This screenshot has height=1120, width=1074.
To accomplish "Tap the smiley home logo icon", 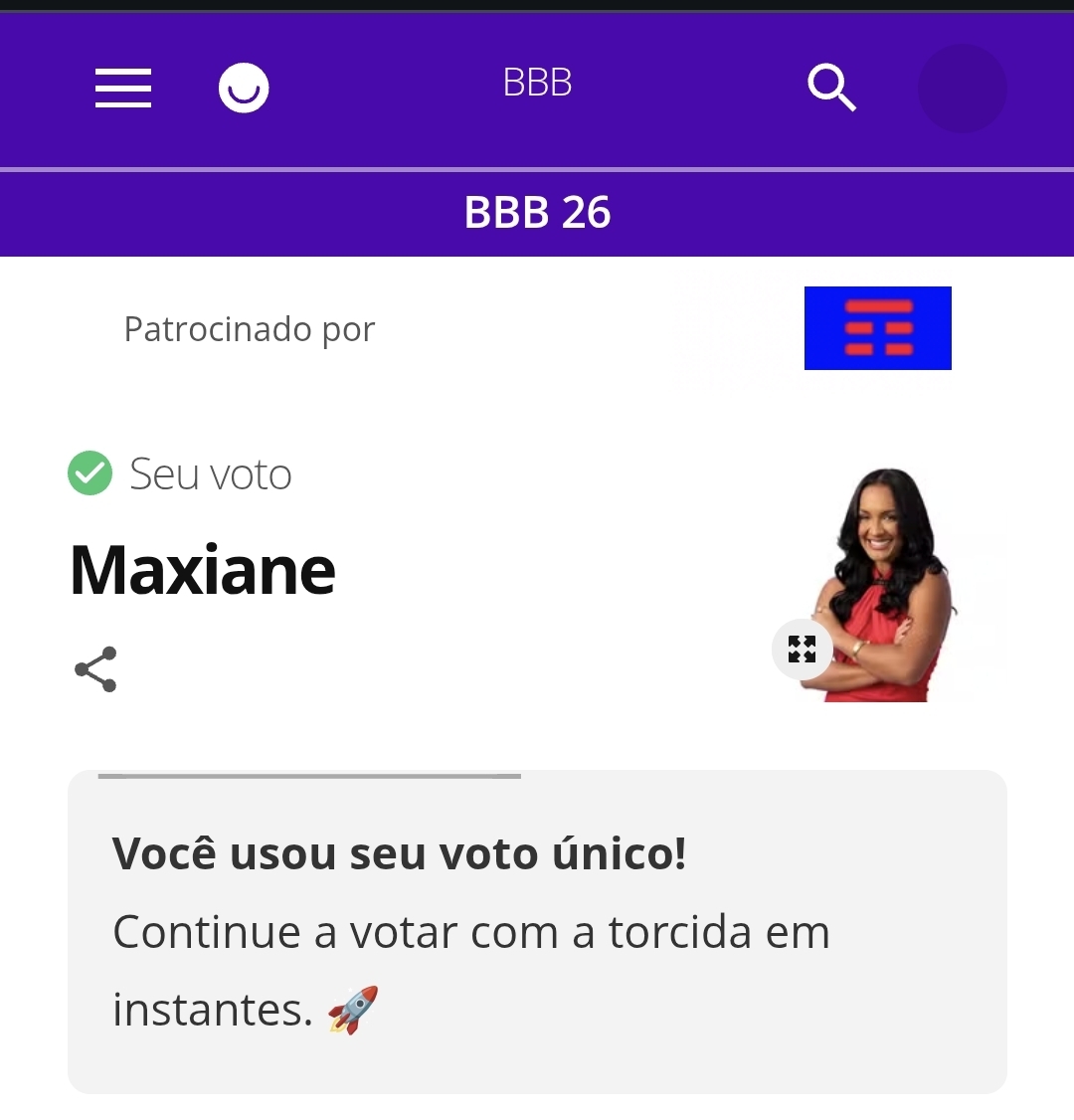I will pos(244,89).
